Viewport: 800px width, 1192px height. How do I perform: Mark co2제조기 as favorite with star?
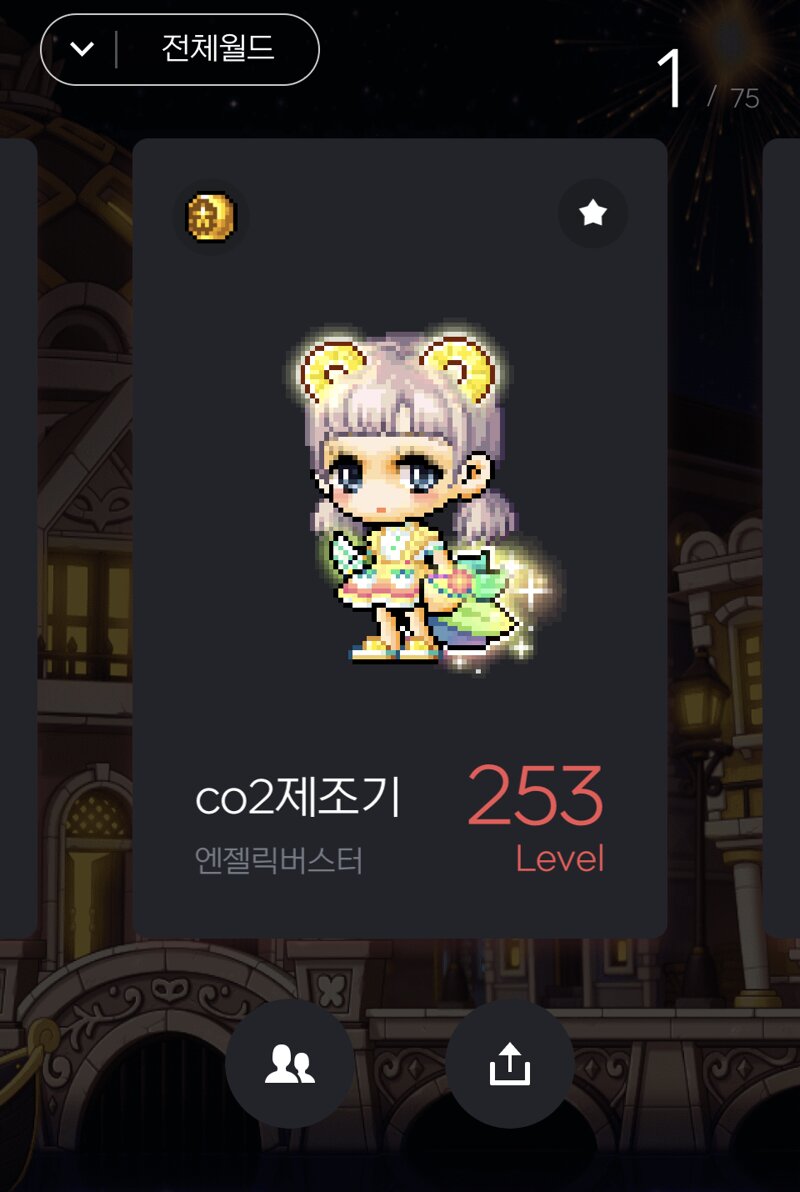593,213
